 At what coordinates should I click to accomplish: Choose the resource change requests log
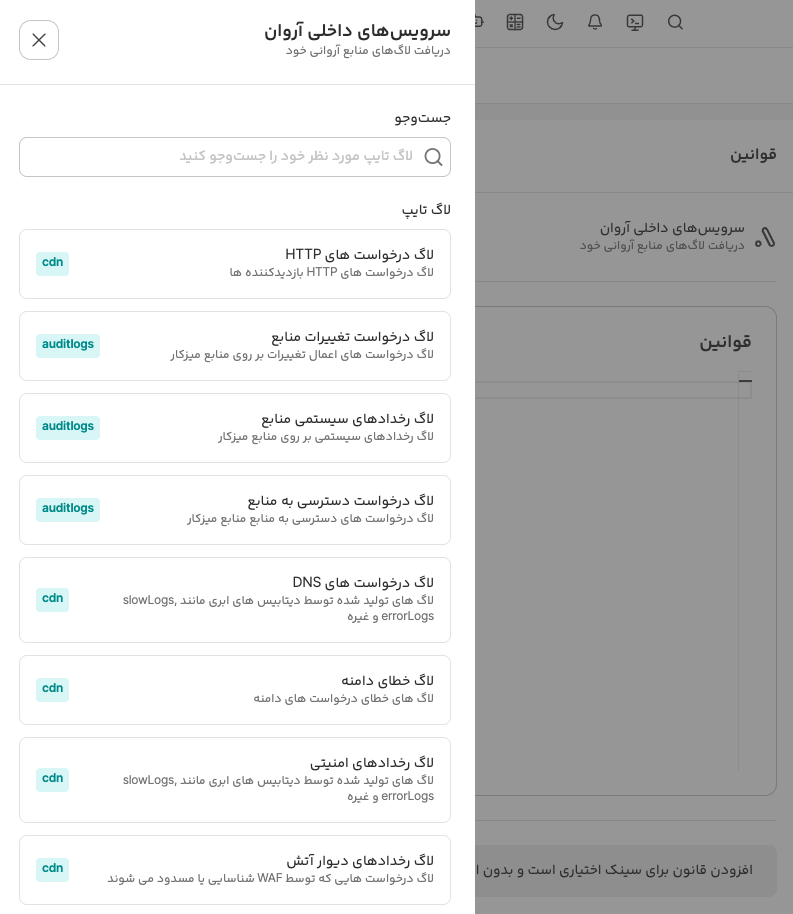(235, 346)
